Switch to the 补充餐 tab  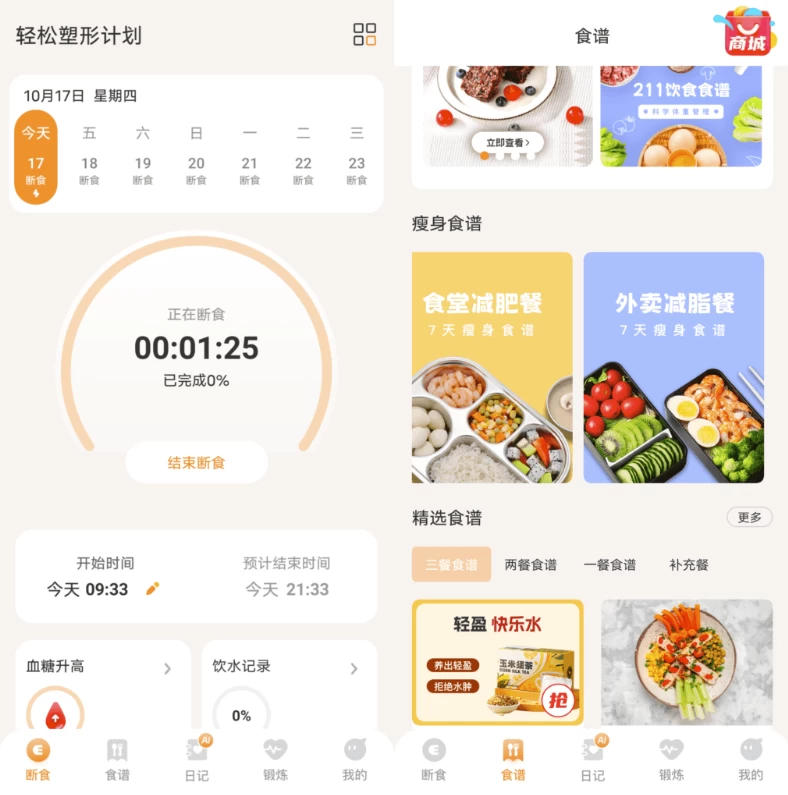[688, 565]
